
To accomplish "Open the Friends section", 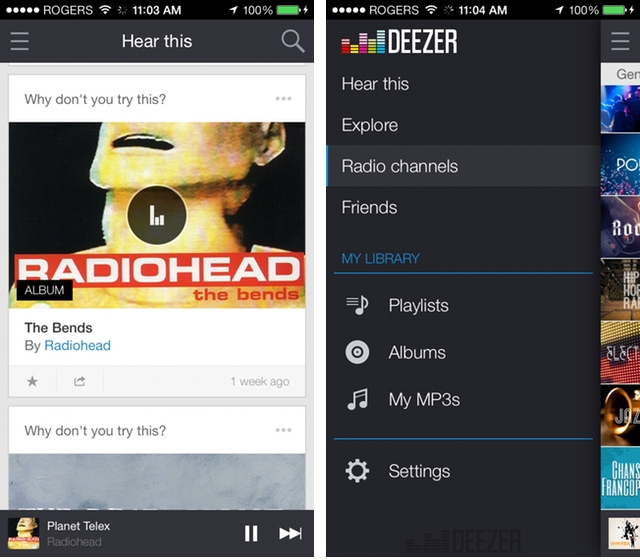I will (x=370, y=207).
